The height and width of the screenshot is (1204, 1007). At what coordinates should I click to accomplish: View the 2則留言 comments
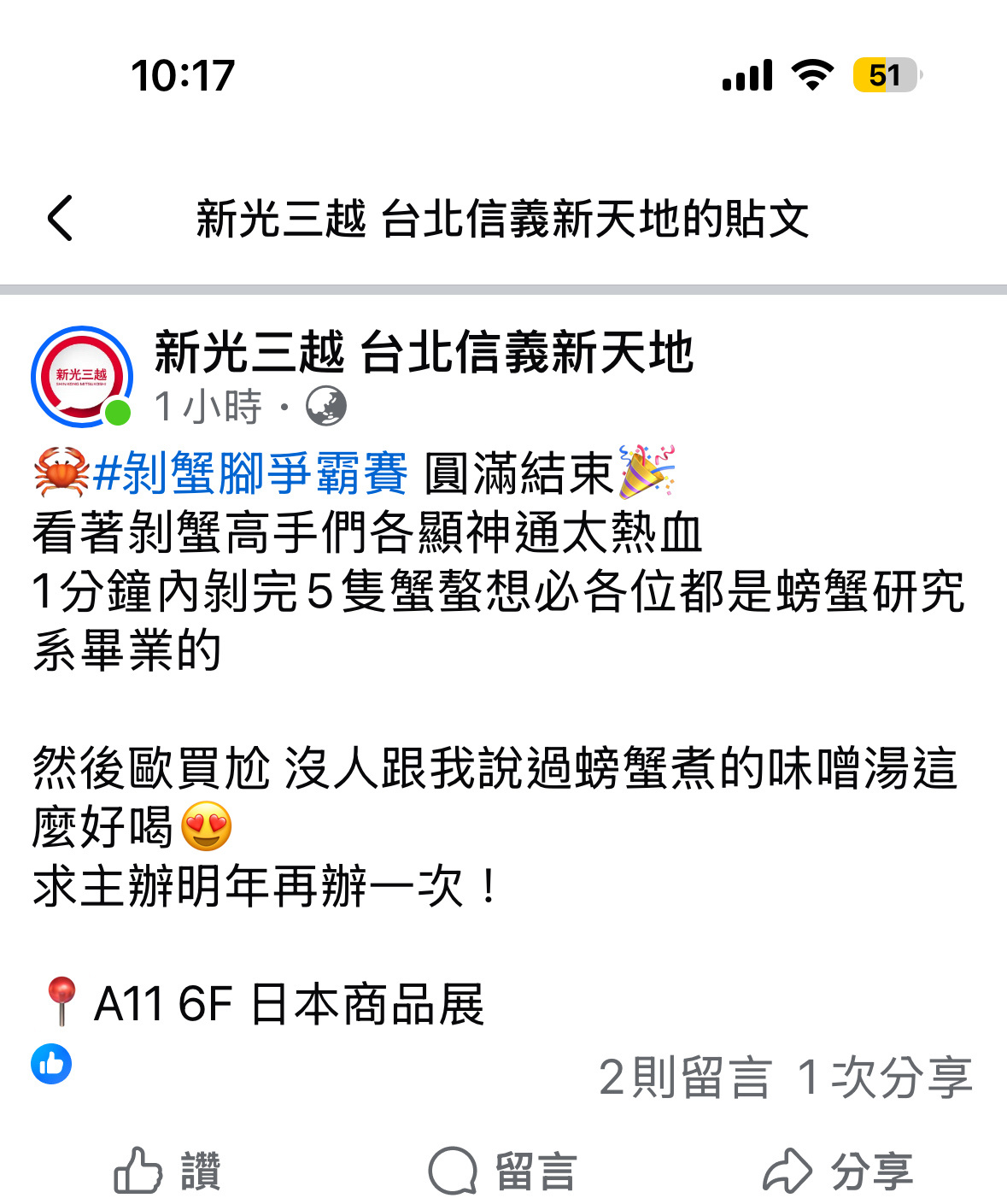tap(685, 1077)
